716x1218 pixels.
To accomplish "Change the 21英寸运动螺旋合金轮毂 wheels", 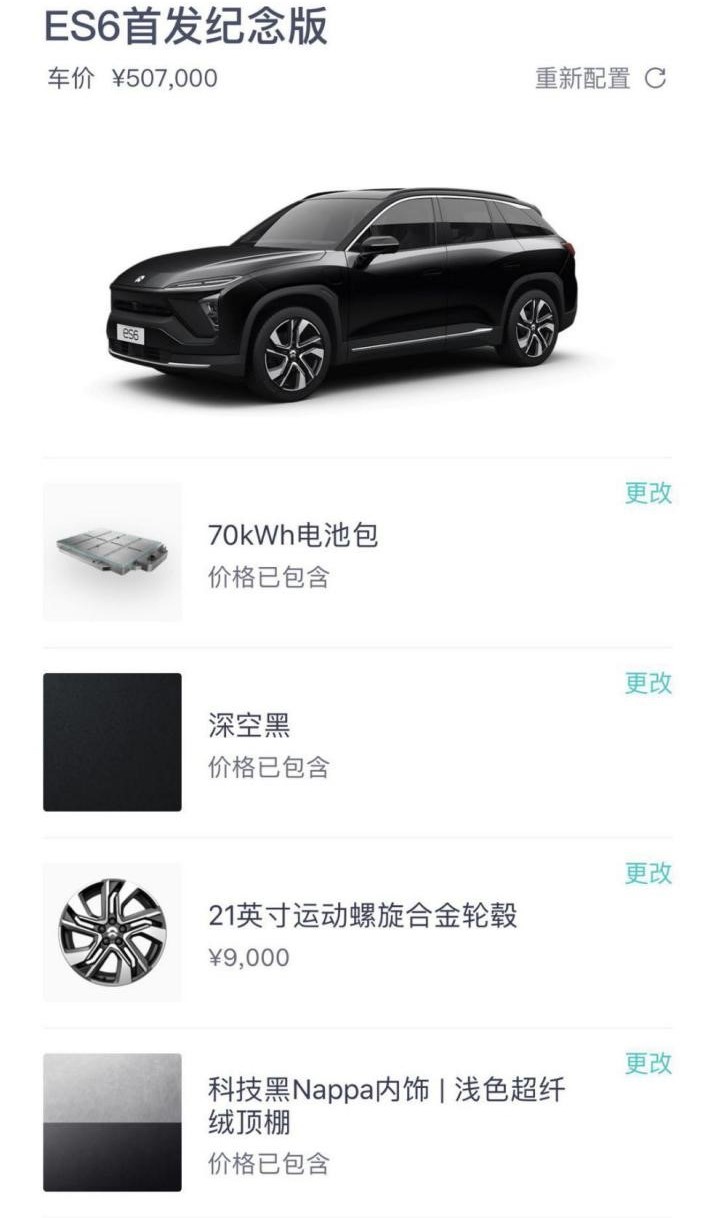I will pyautogui.click(x=648, y=873).
